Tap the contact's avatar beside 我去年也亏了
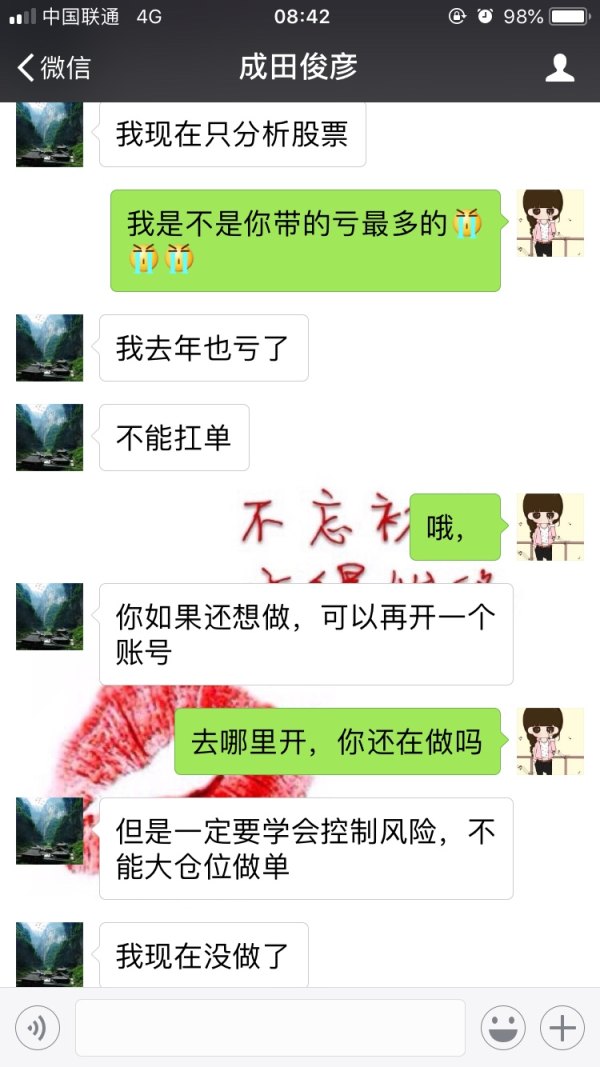The height and width of the screenshot is (1067, 600). pyautogui.click(x=49, y=347)
